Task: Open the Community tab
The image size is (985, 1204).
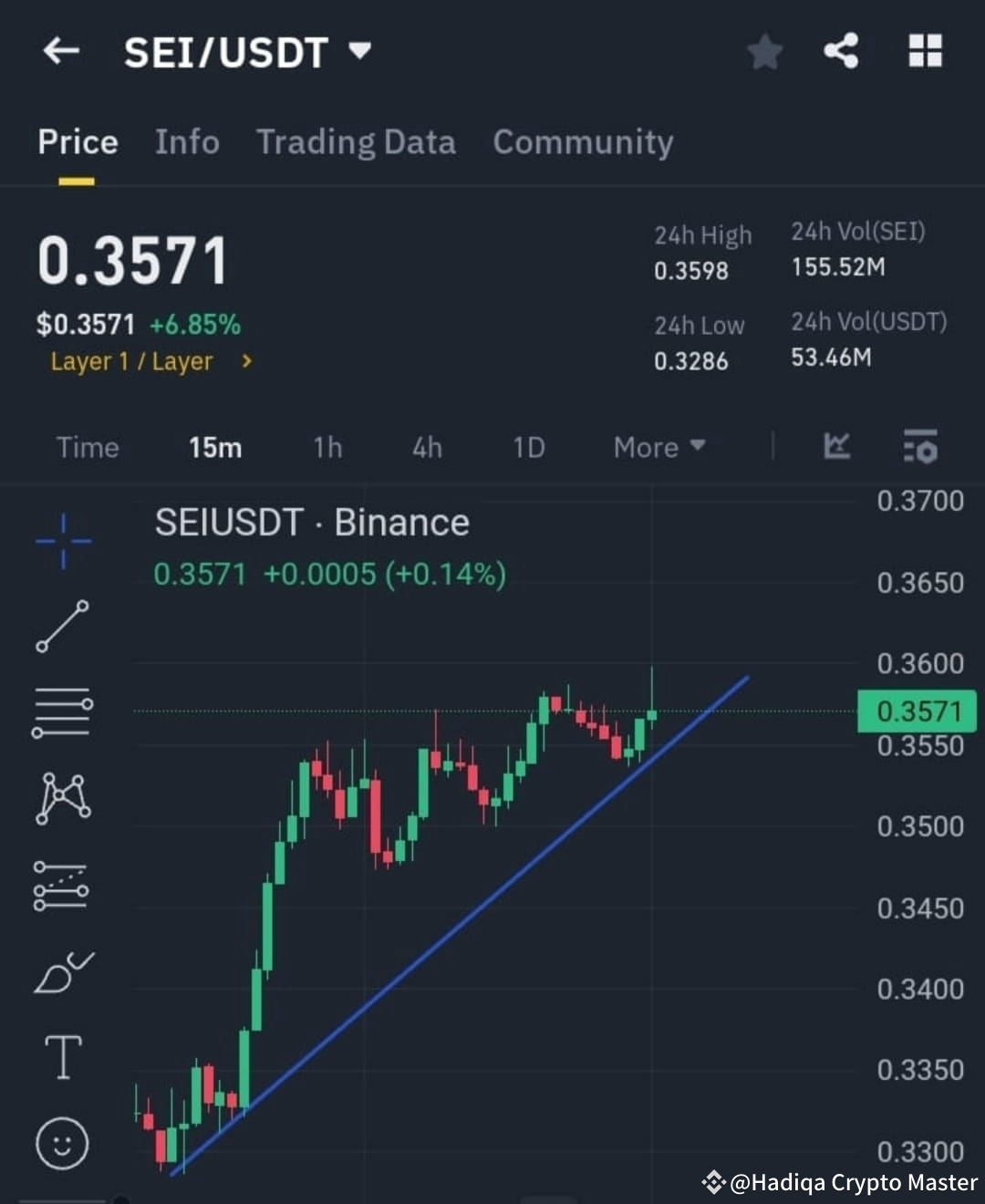Action: (583, 143)
